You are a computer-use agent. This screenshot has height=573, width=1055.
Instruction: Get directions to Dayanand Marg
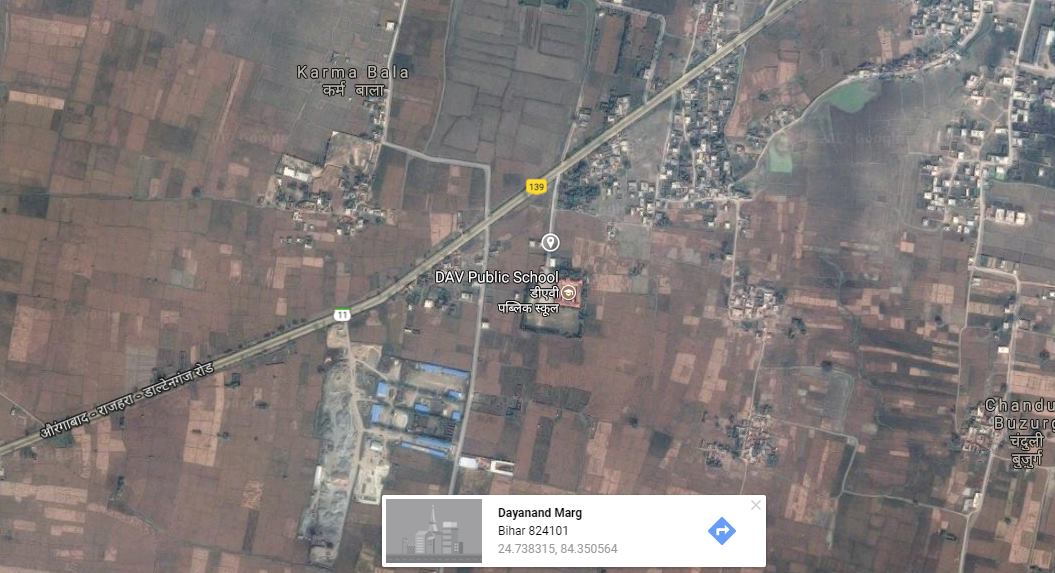(721, 531)
